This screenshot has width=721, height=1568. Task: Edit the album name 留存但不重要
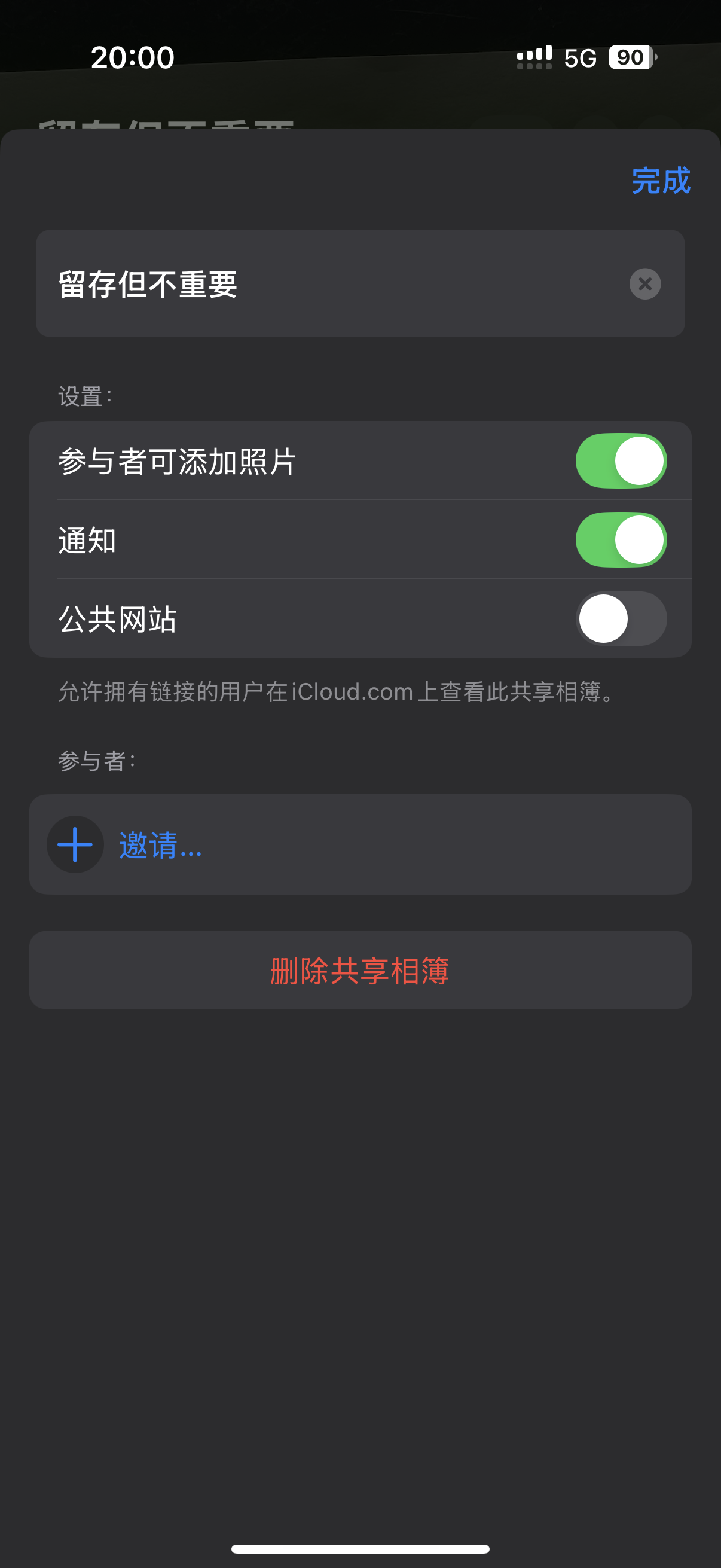point(304,283)
